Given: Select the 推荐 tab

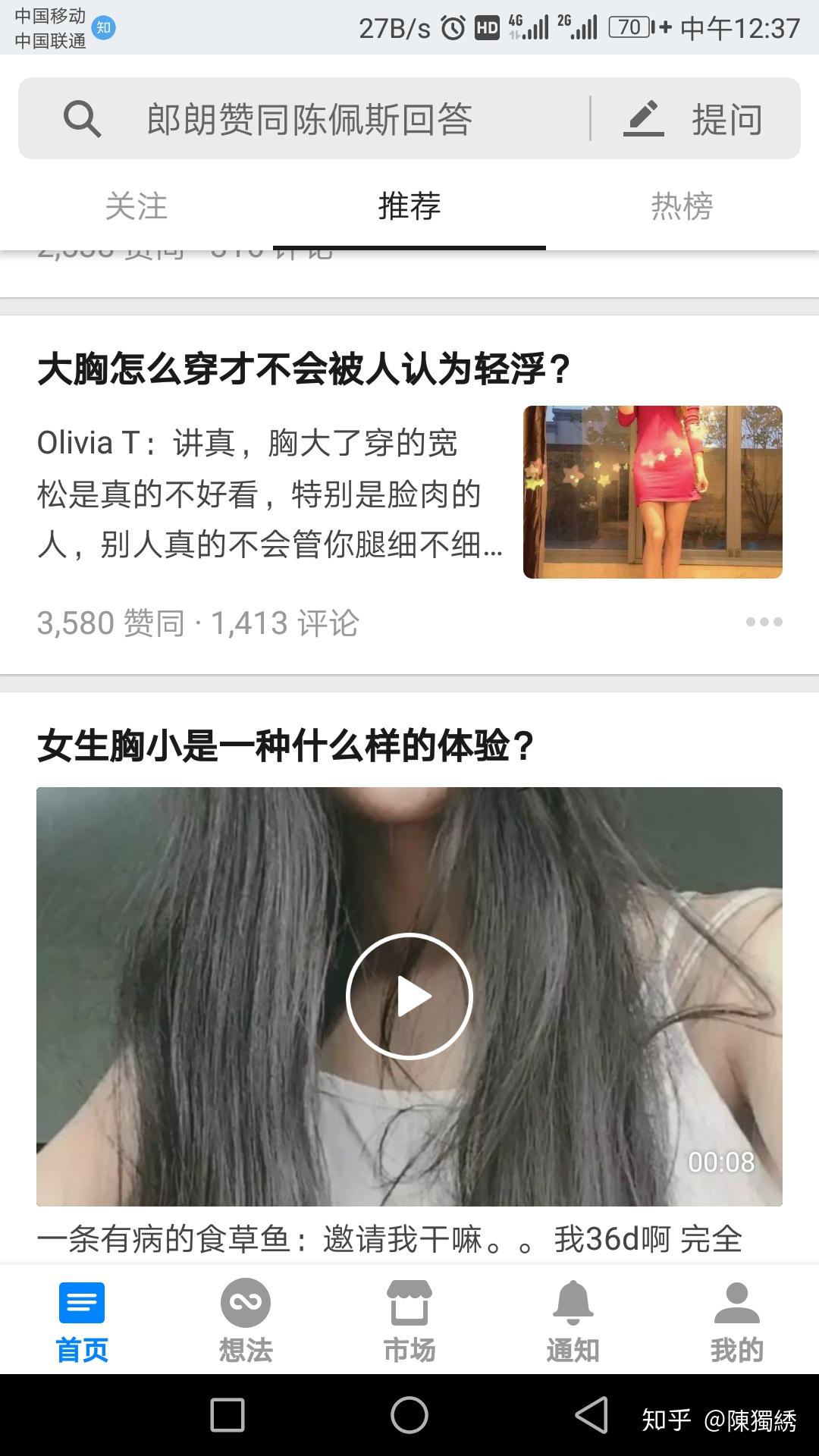Looking at the screenshot, I should pos(409,206).
